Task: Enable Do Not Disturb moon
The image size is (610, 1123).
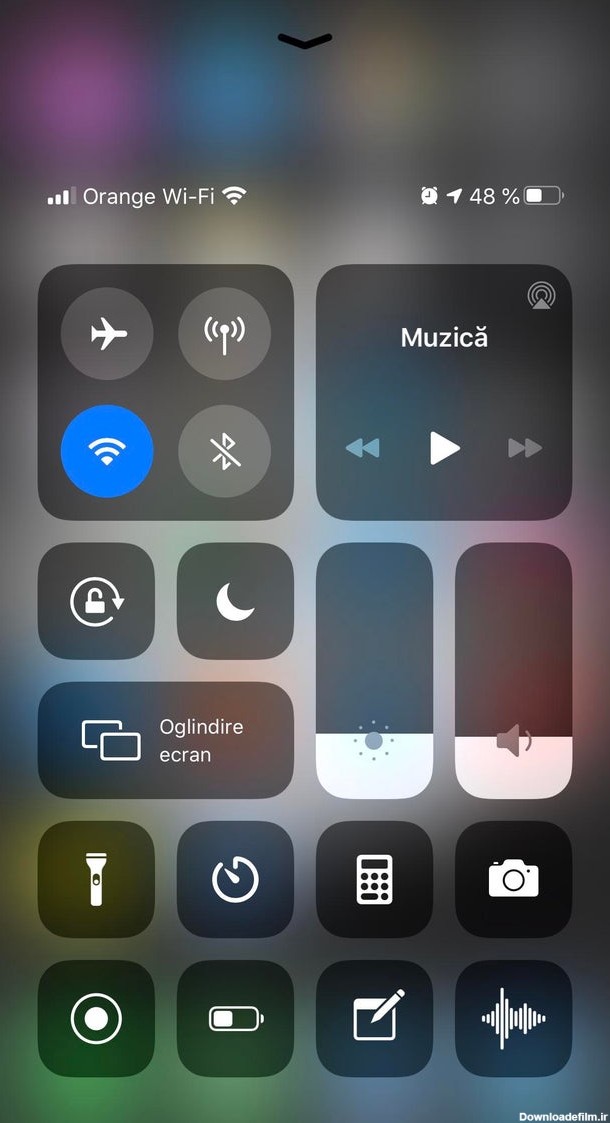Action: pyautogui.click(x=235, y=601)
